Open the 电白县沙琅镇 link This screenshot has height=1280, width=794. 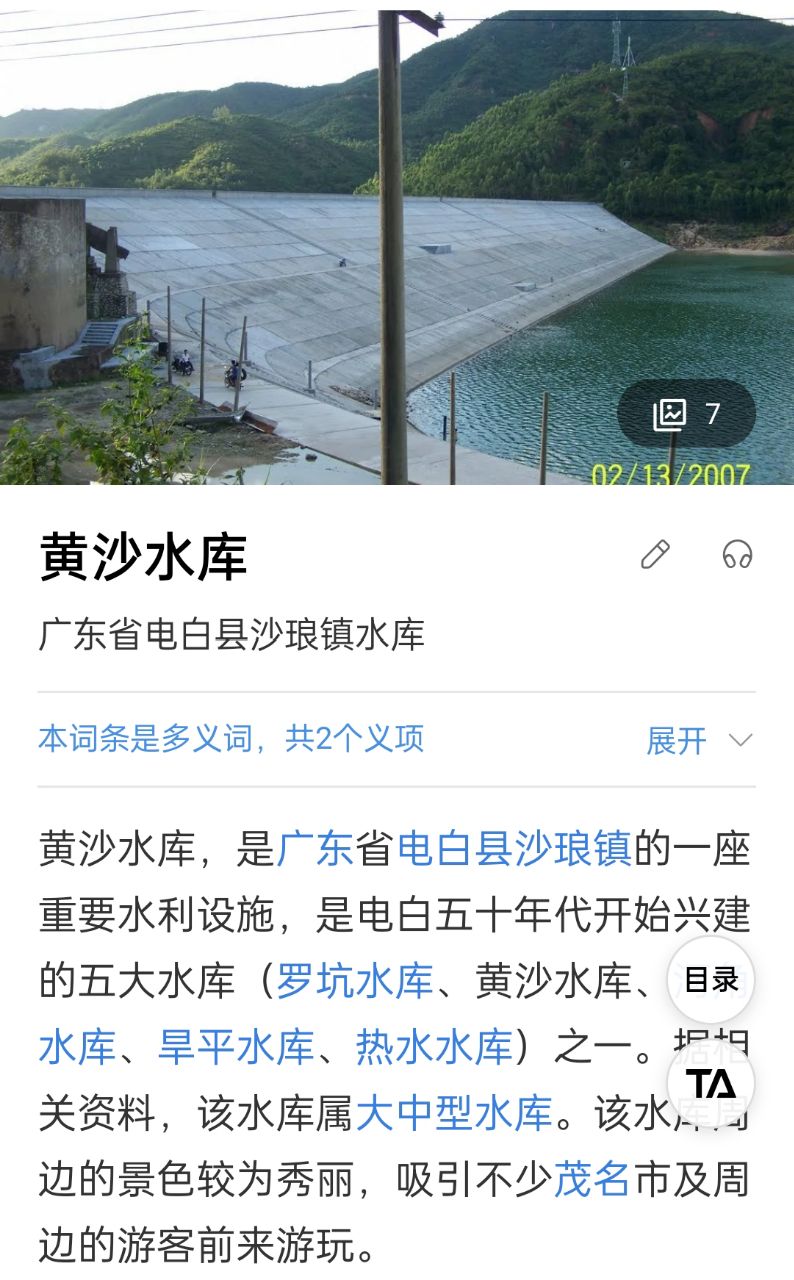click(x=514, y=849)
